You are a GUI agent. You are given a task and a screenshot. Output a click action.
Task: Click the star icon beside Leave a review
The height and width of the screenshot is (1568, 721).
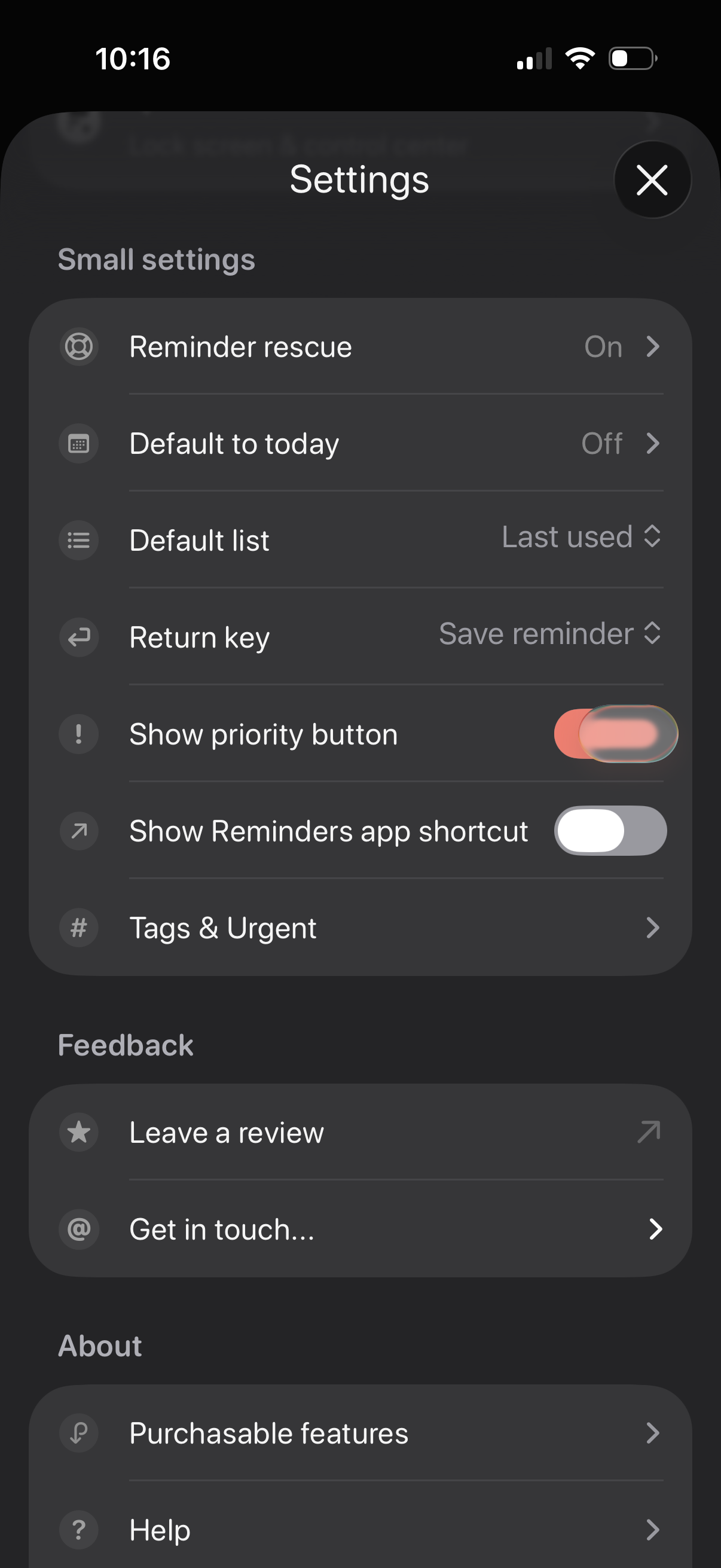78,1131
